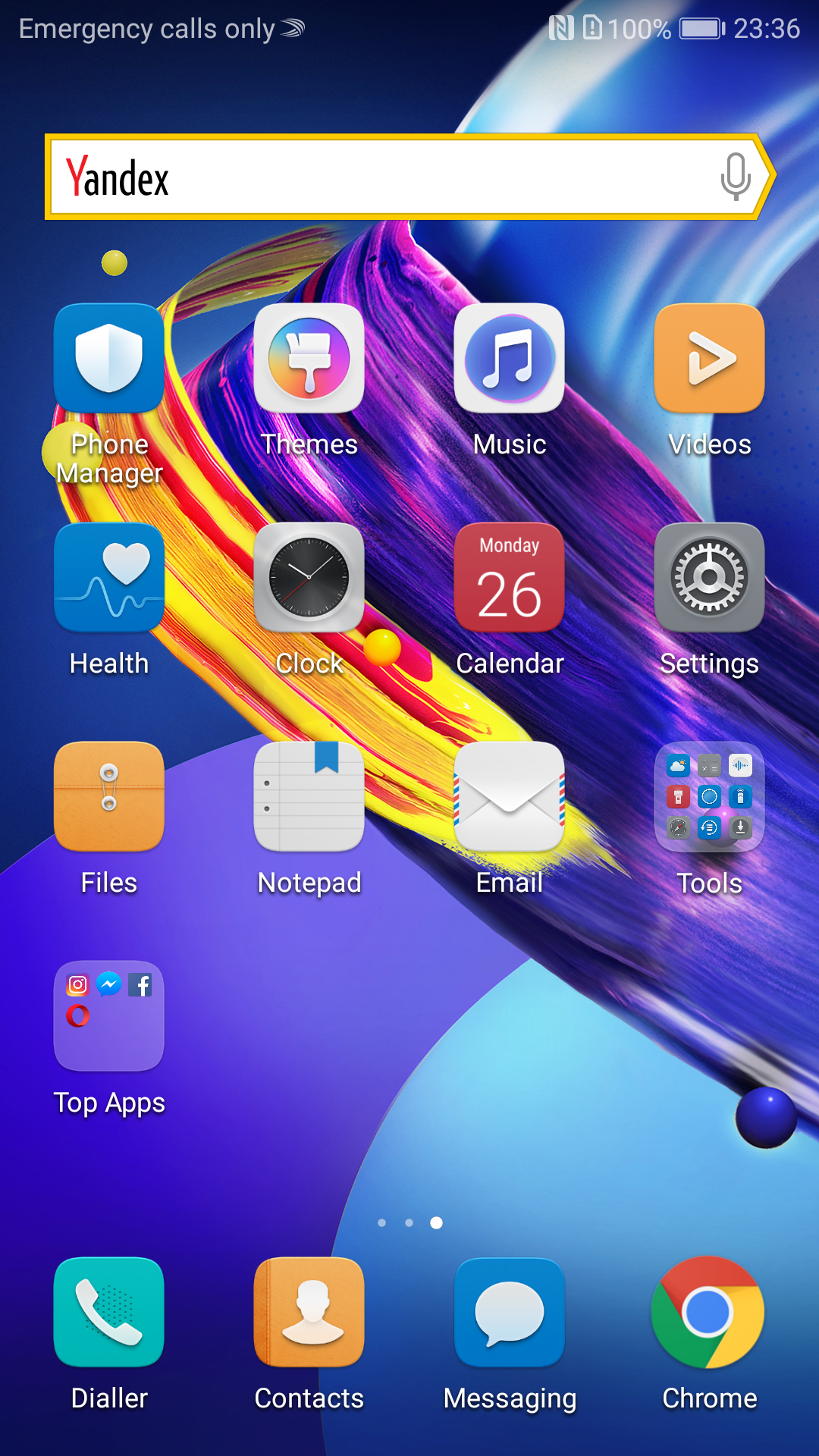Expand the Tools folder
This screenshot has height=1456, width=819.
(x=709, y=797)
